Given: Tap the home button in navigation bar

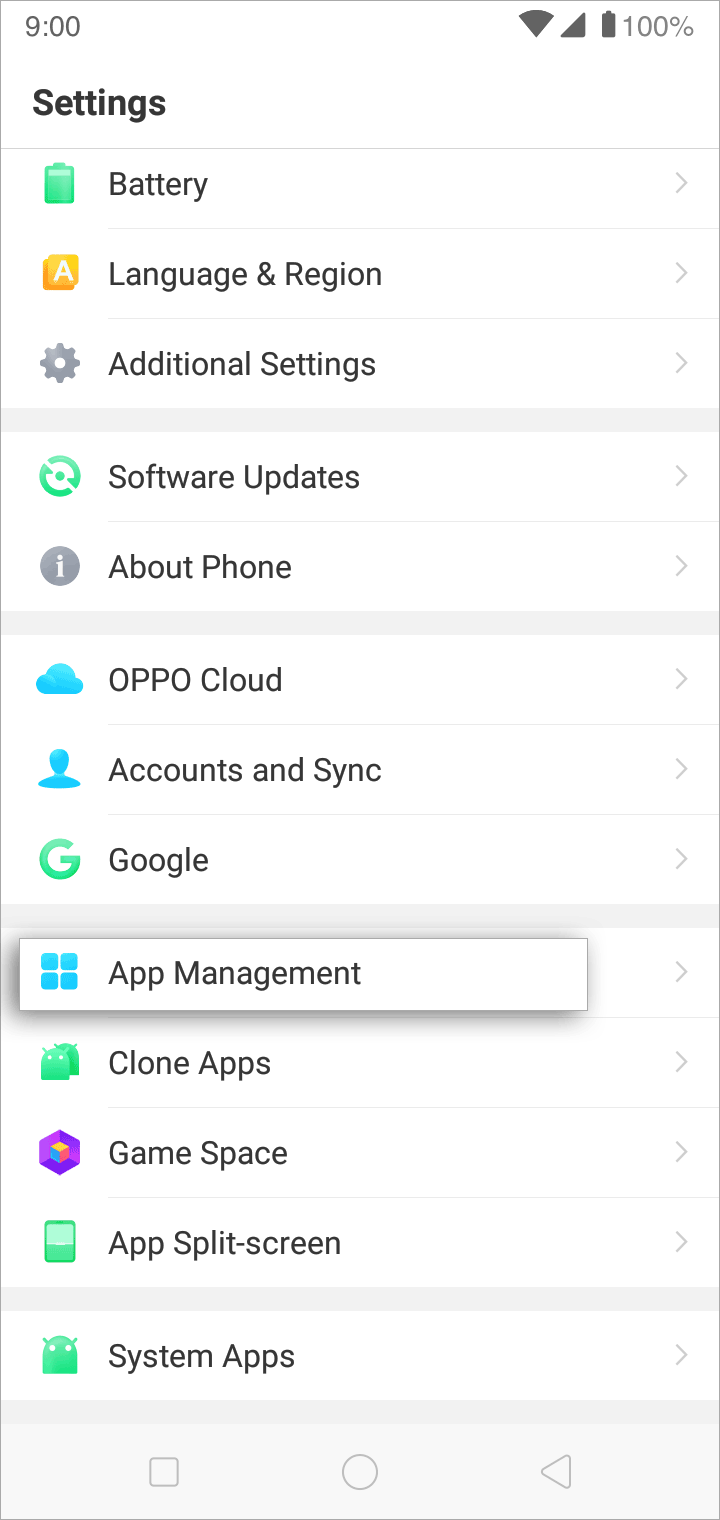Looking at the screenshot, I should [x=360, y=1471].
